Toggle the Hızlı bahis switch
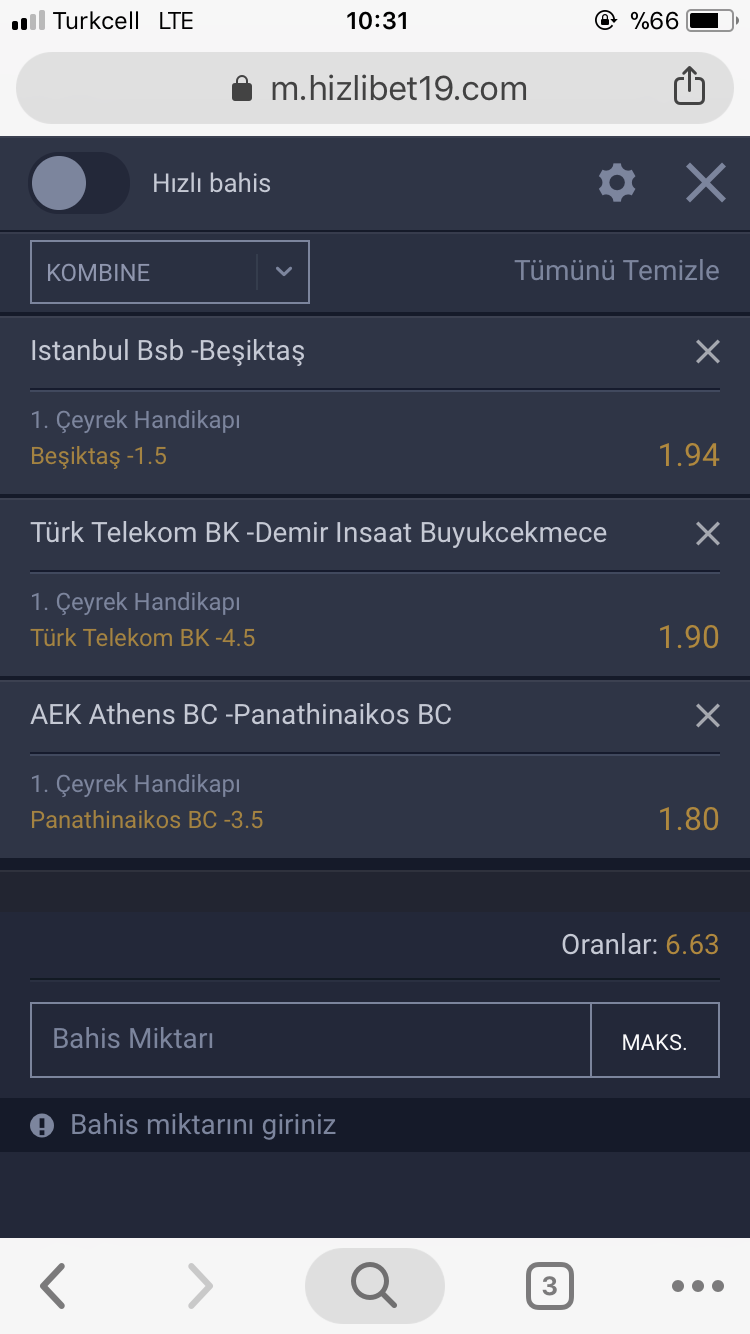The width and height of the screenshot is (750, 1334). coord(79,183)
